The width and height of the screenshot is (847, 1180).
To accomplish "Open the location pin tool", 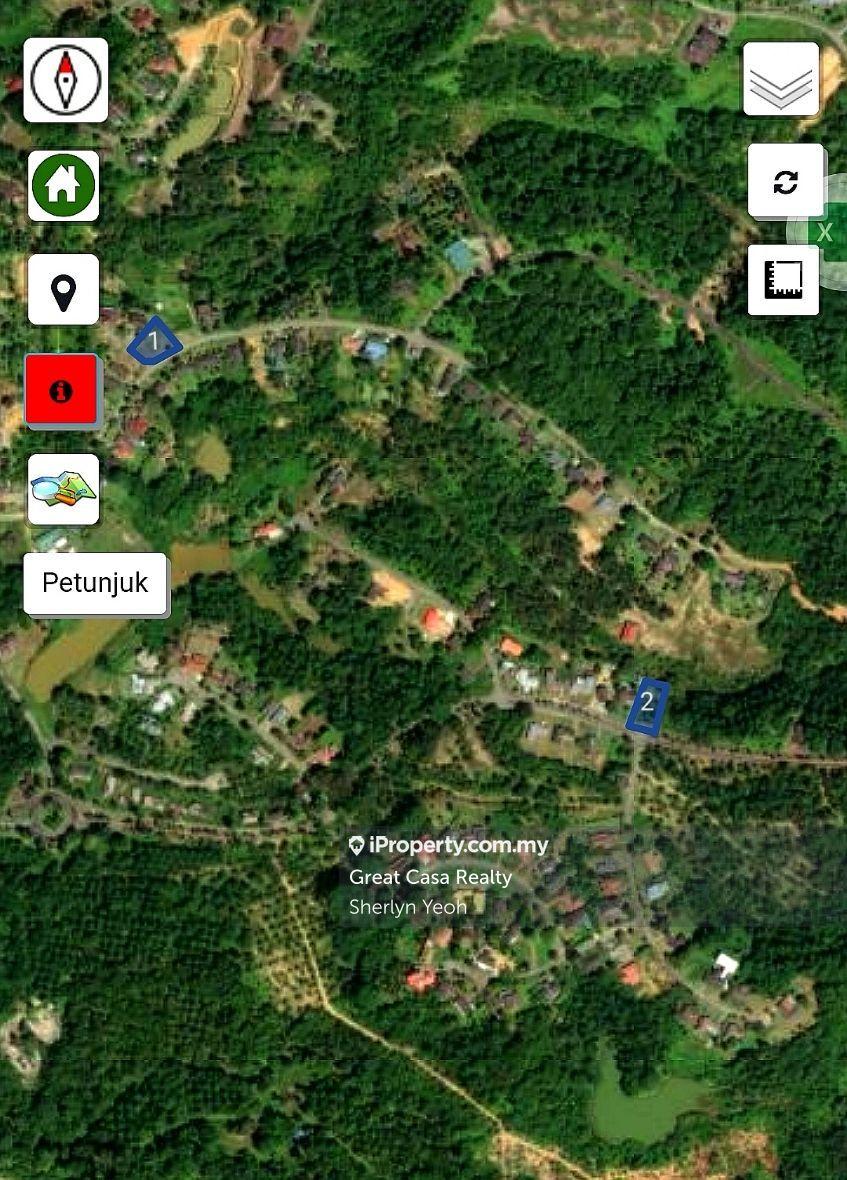I will tap(64, 290).
